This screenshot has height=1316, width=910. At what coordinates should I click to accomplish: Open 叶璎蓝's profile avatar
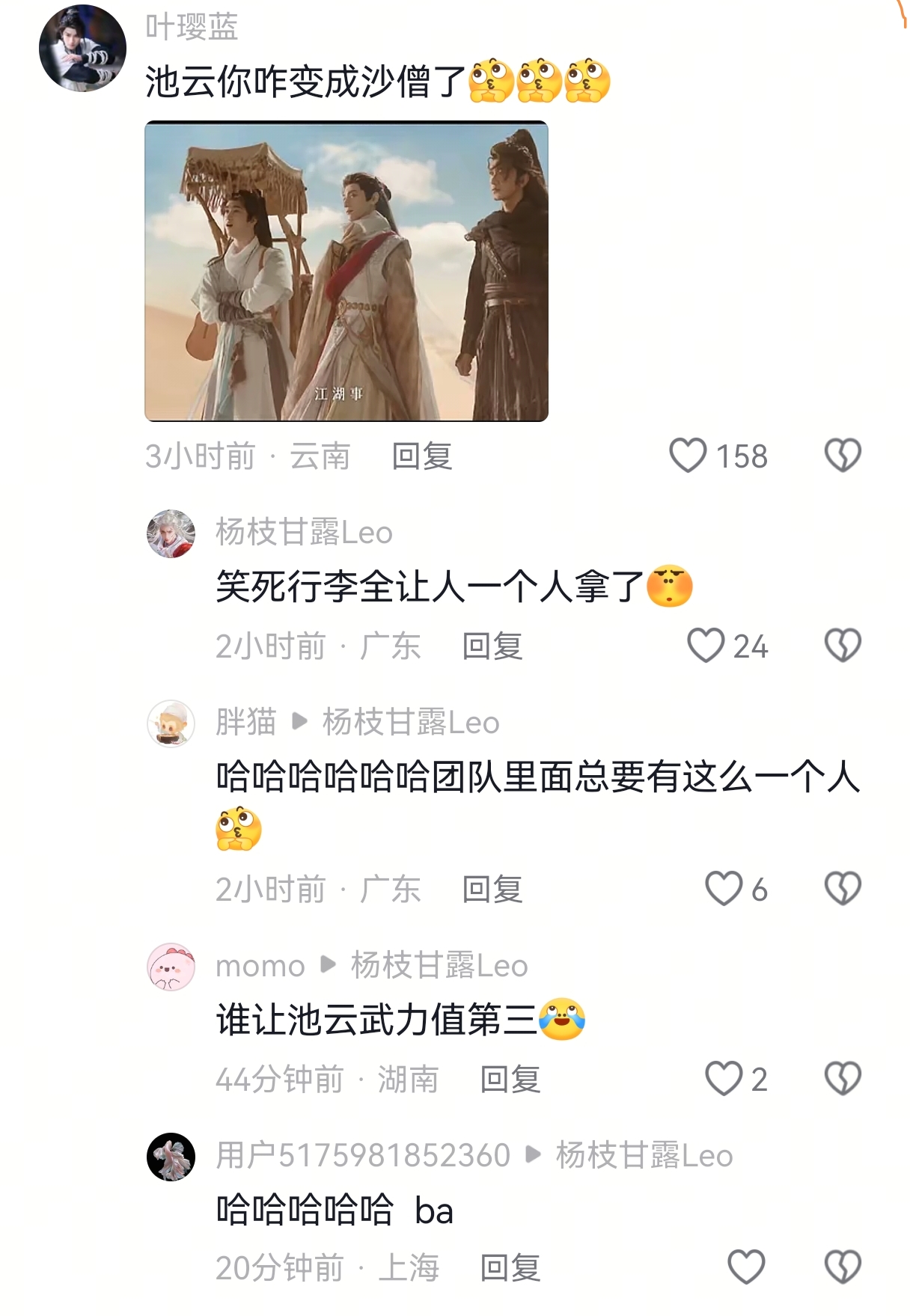click(x=82, y=49)
